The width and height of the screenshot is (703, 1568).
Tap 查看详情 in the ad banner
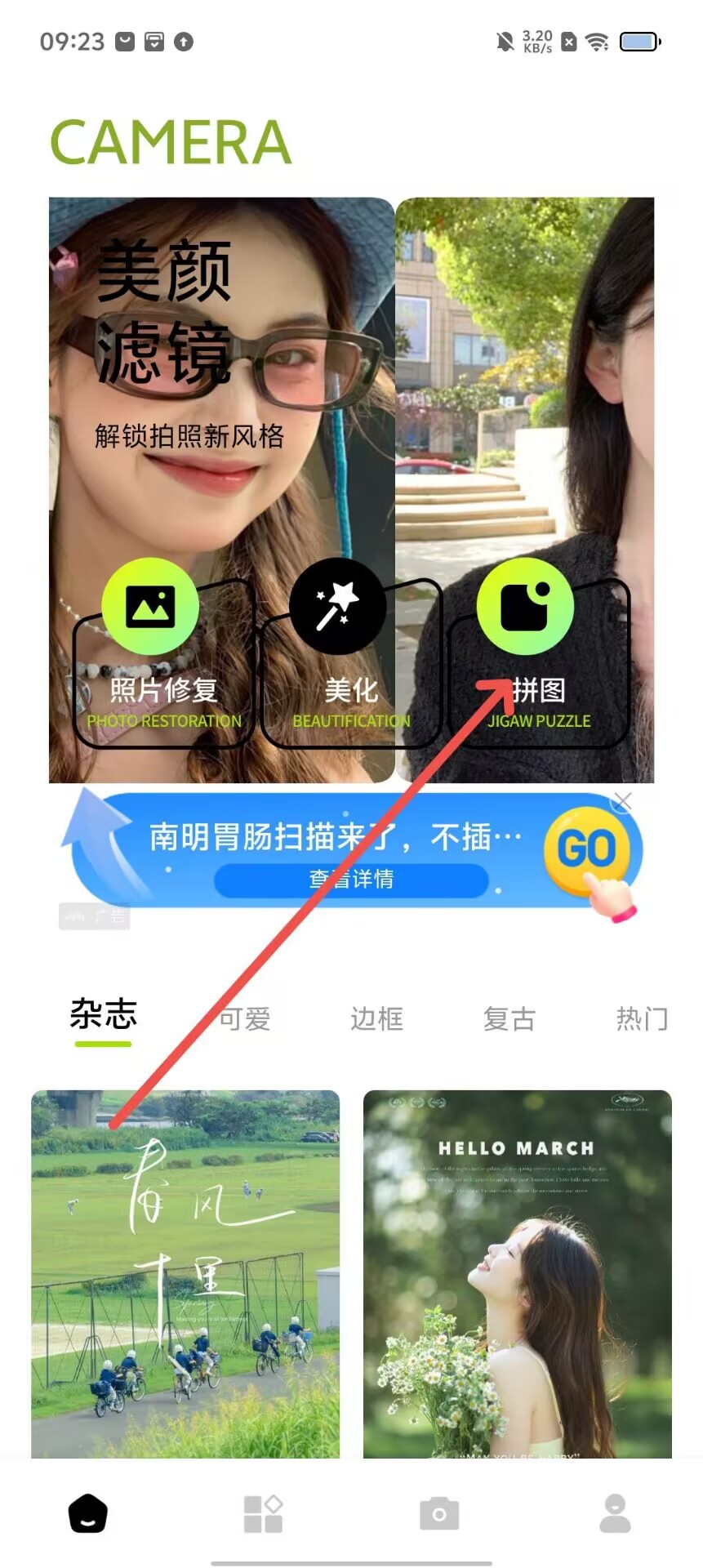pyautogui.click(x=351, y=880)
